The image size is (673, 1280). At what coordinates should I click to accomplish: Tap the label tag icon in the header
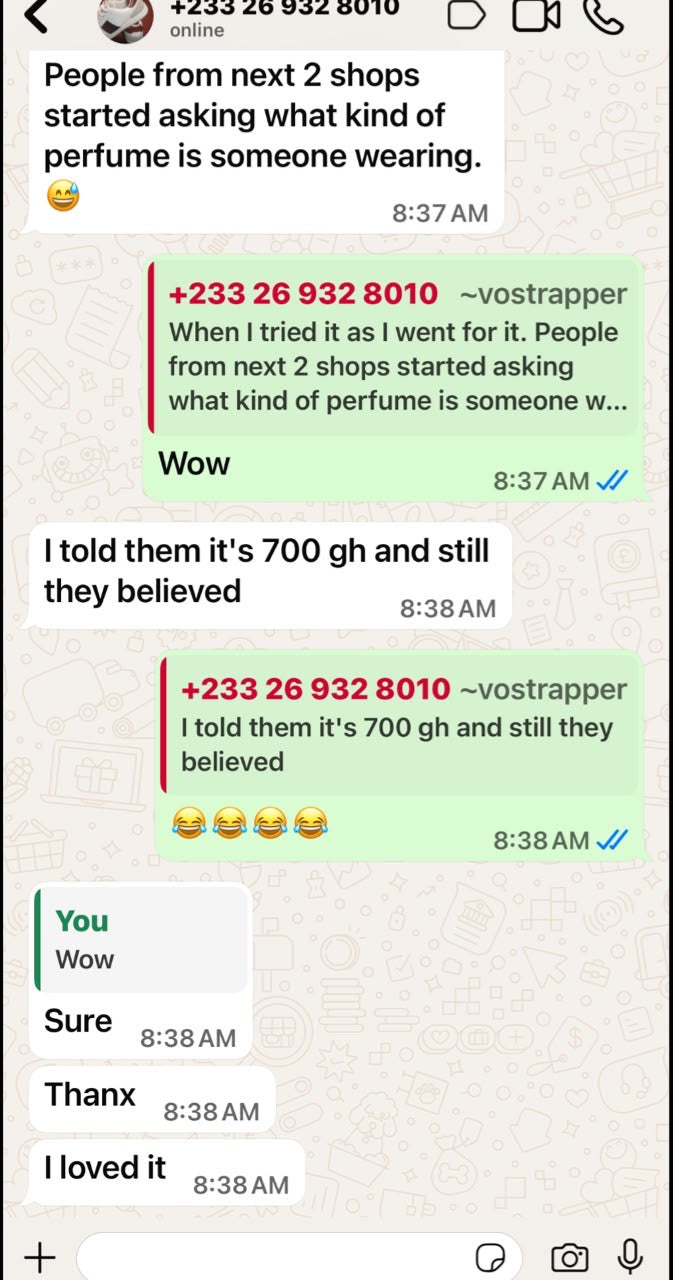[466, 14]
